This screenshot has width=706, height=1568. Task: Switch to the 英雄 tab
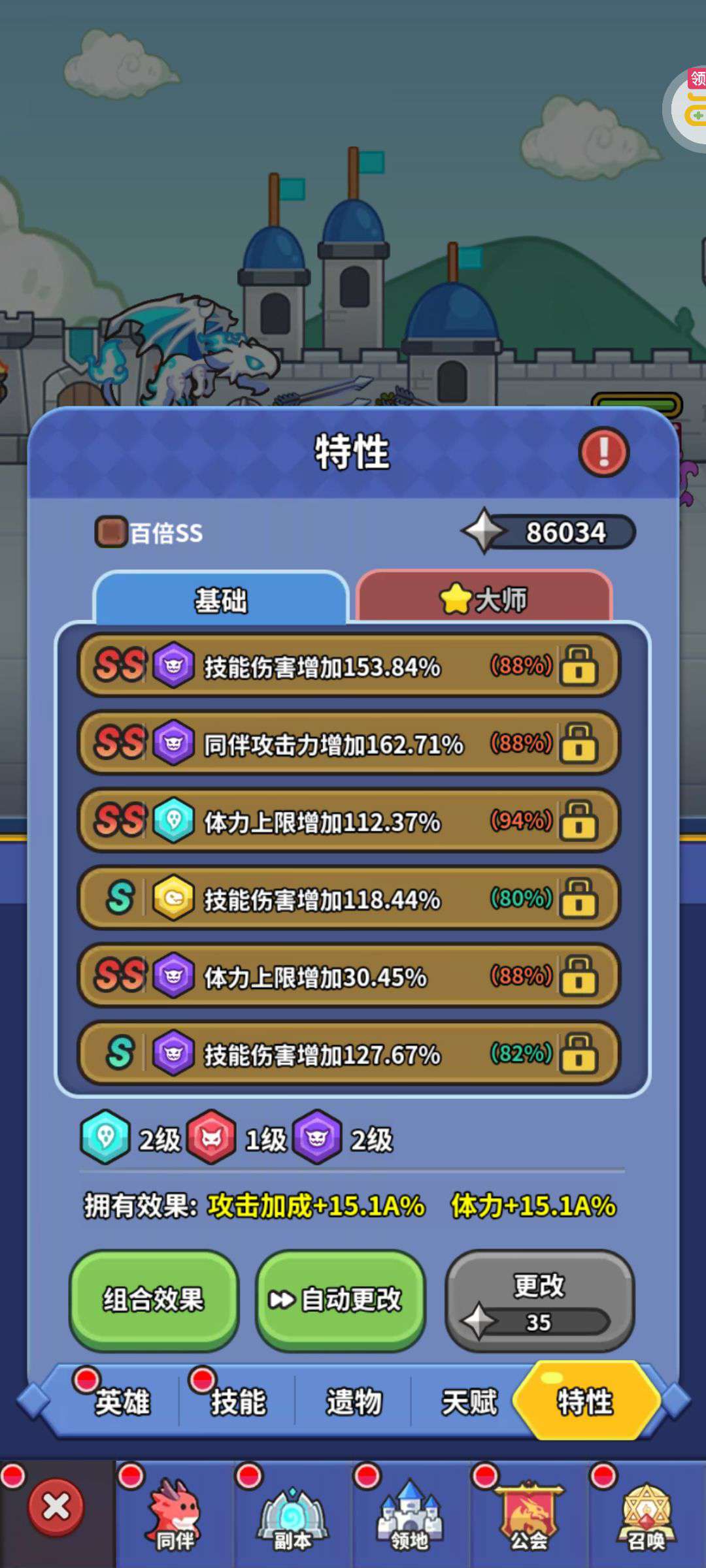click(x=122, y=1401)
